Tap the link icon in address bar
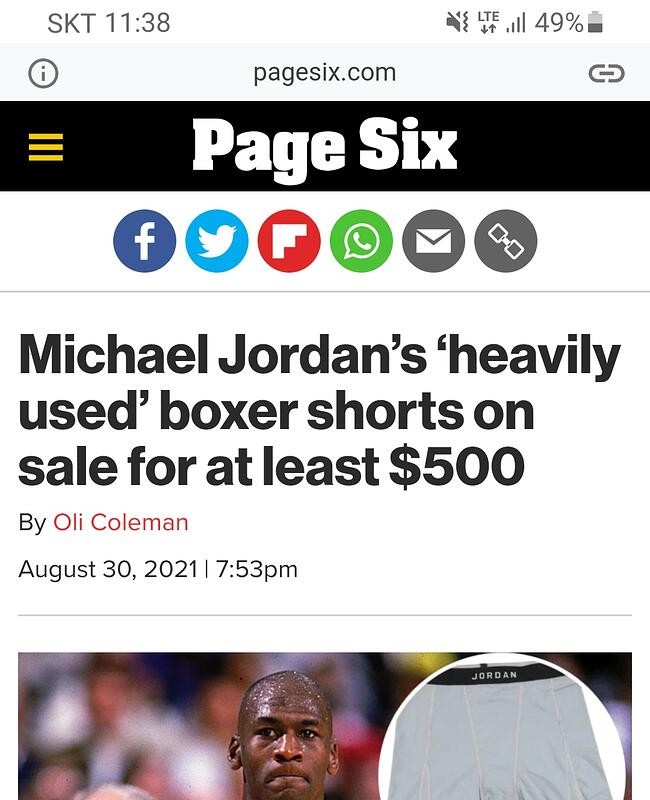This screenshot has height=800, width=650. [x=606, y=73]
